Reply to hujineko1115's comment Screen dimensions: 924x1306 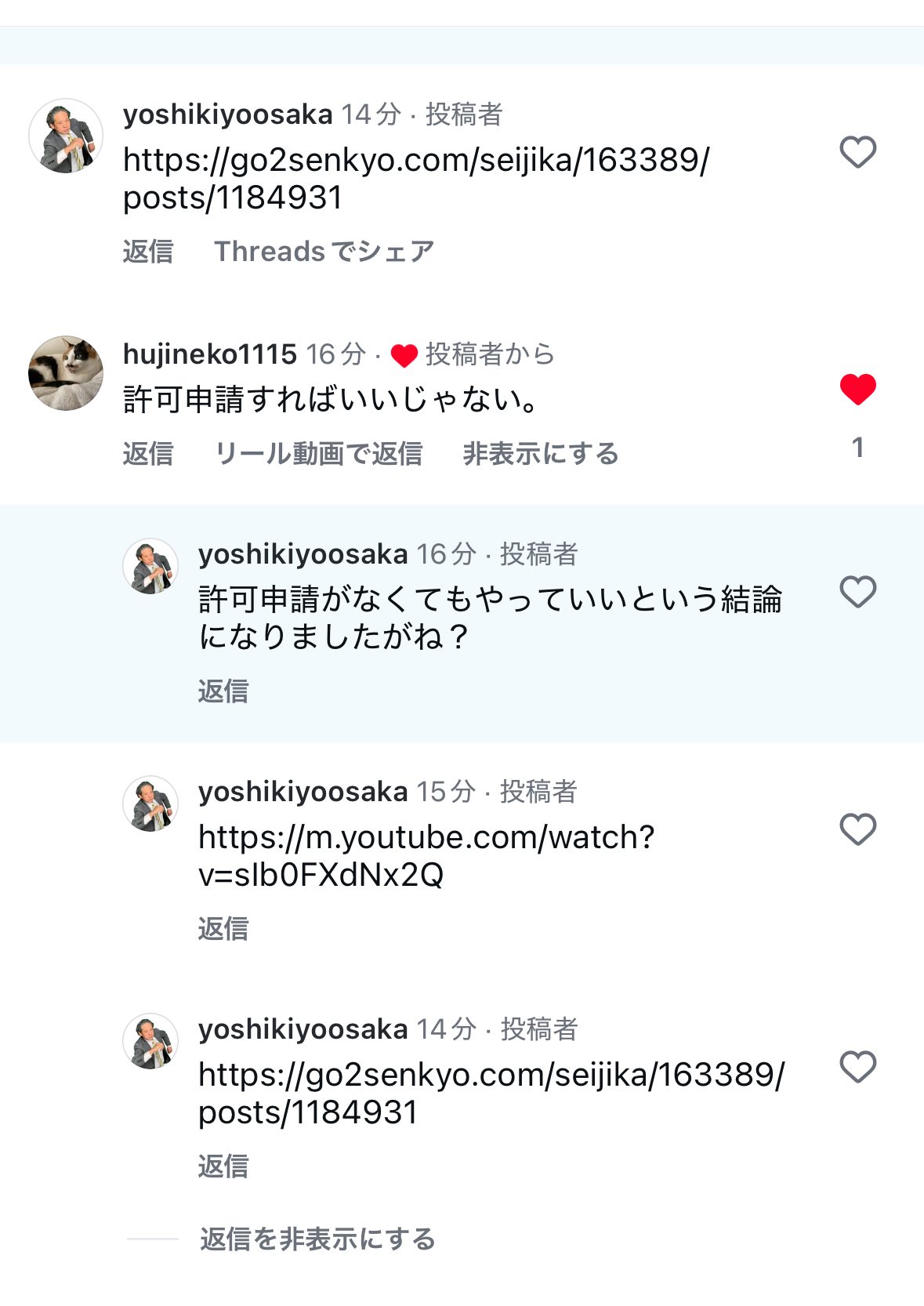point(148,454)
